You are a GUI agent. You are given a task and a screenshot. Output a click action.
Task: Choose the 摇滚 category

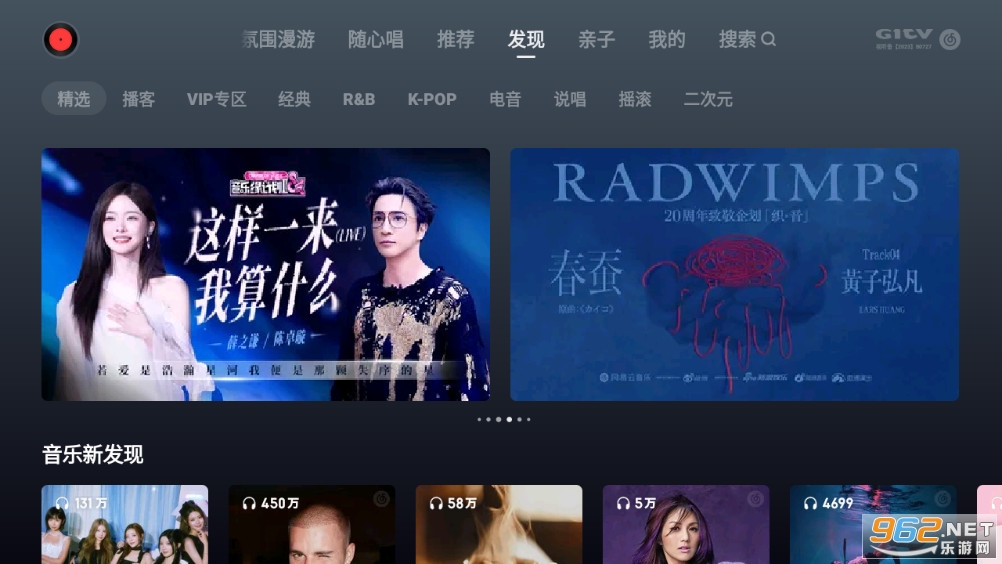pyautogui.click(x=635, y=99)
